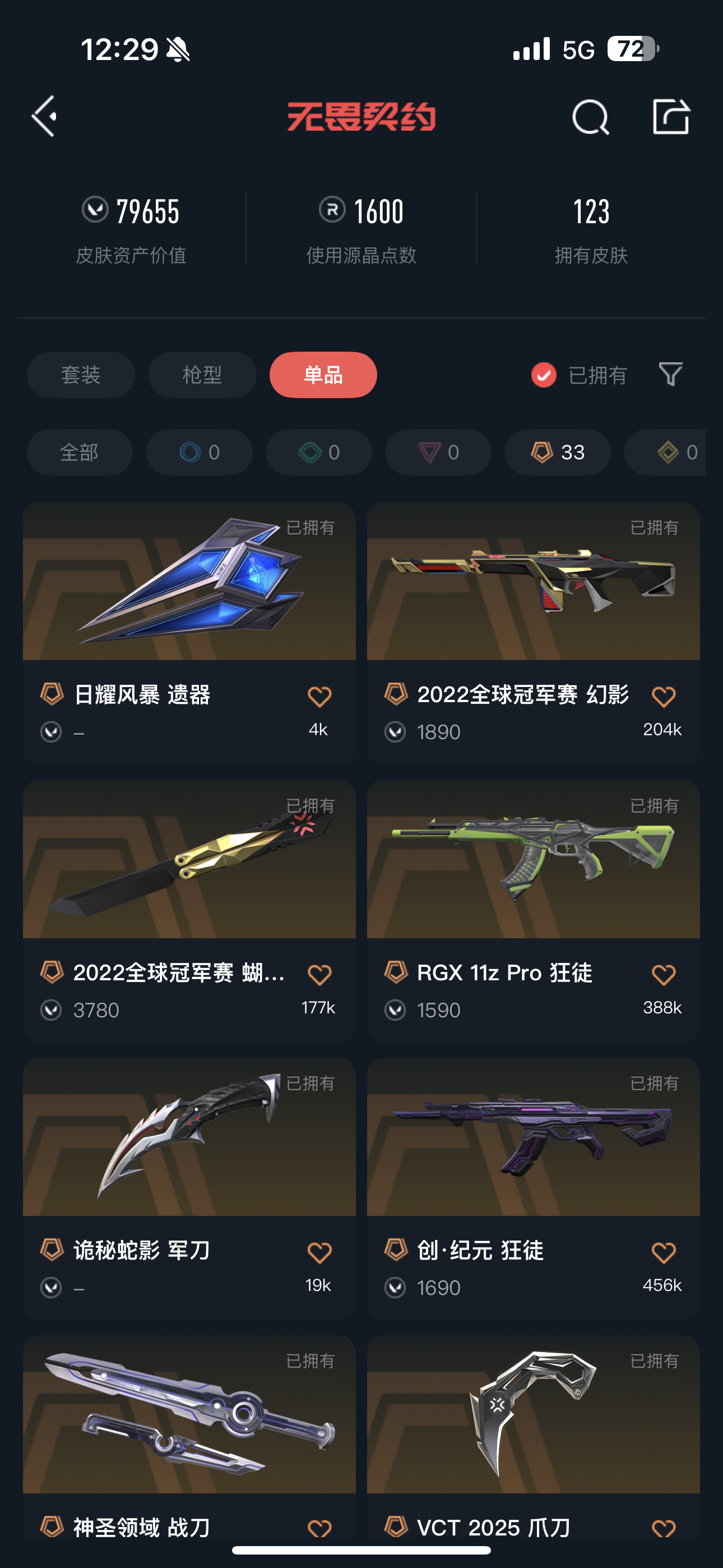This screenshot has height=1568, width=723.
Task: Like the RGX 11z Pro 狂徒 skin
Action: pos(662,975)
